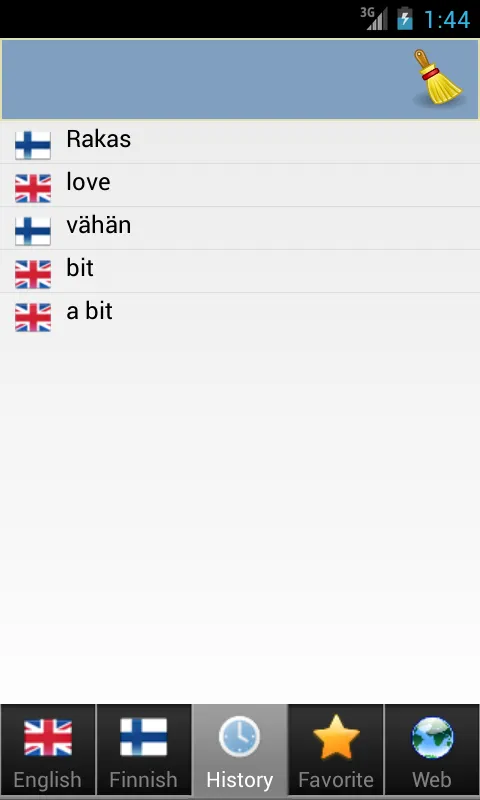
Task: Switch to the Finnish tab
Action: click(x=144, y=751)
